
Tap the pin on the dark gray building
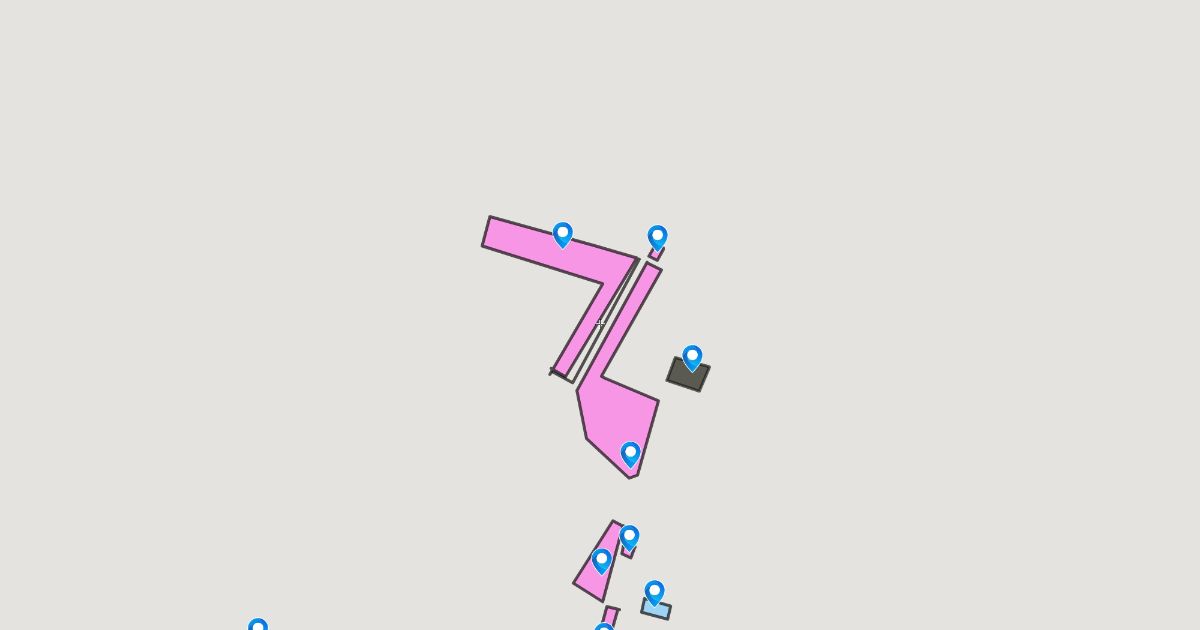692,358
